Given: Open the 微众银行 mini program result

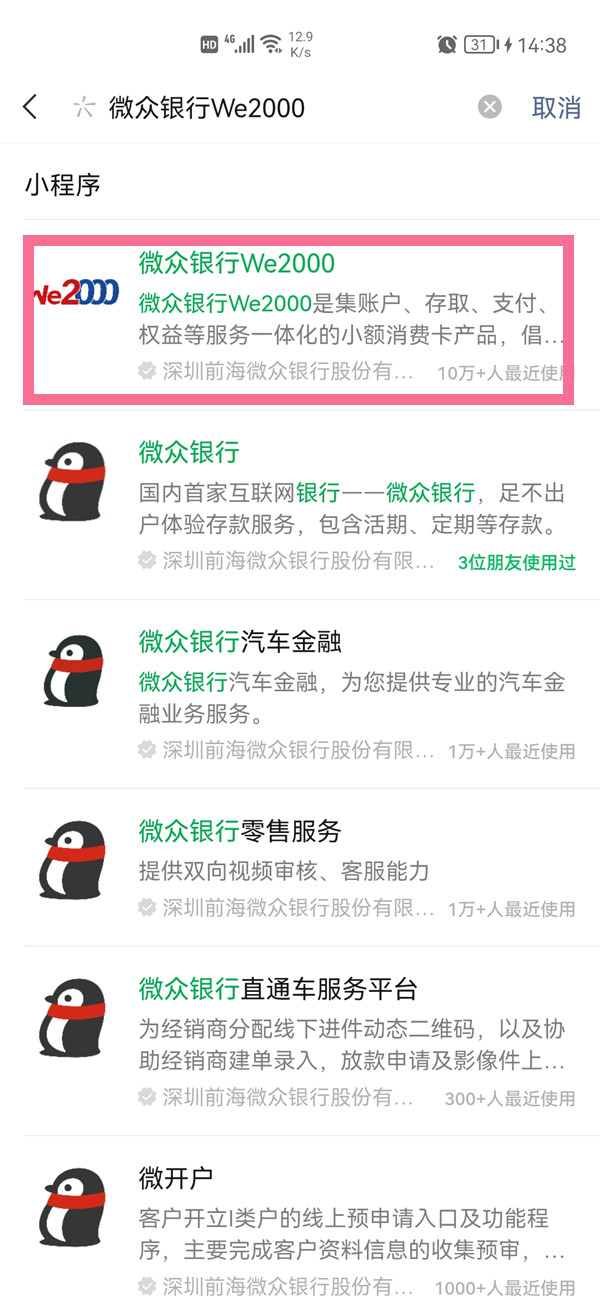Looking at the screenshot, I should tap(300, 505).
